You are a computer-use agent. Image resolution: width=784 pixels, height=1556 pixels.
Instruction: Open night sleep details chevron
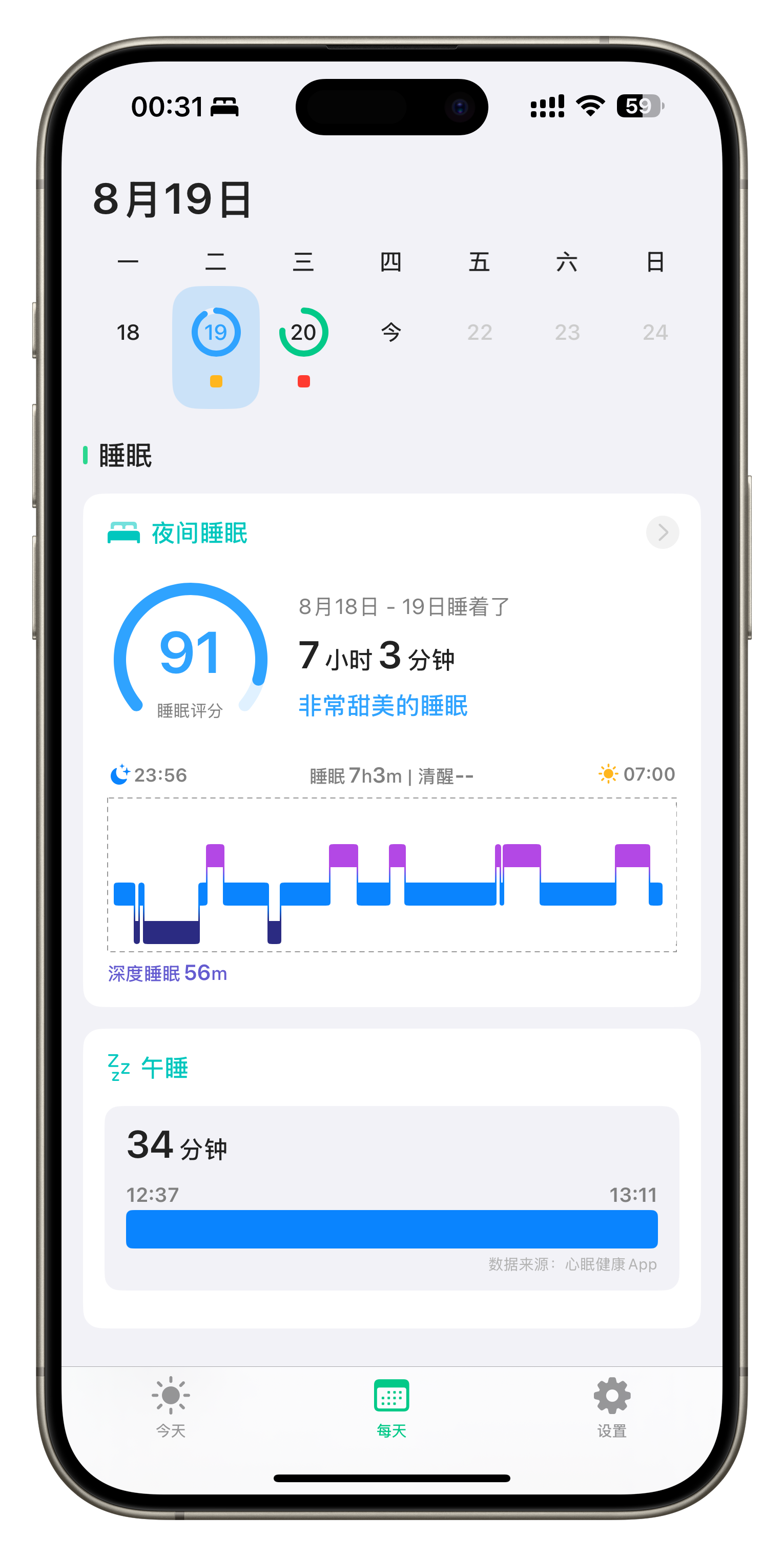(x=662, y=532)
